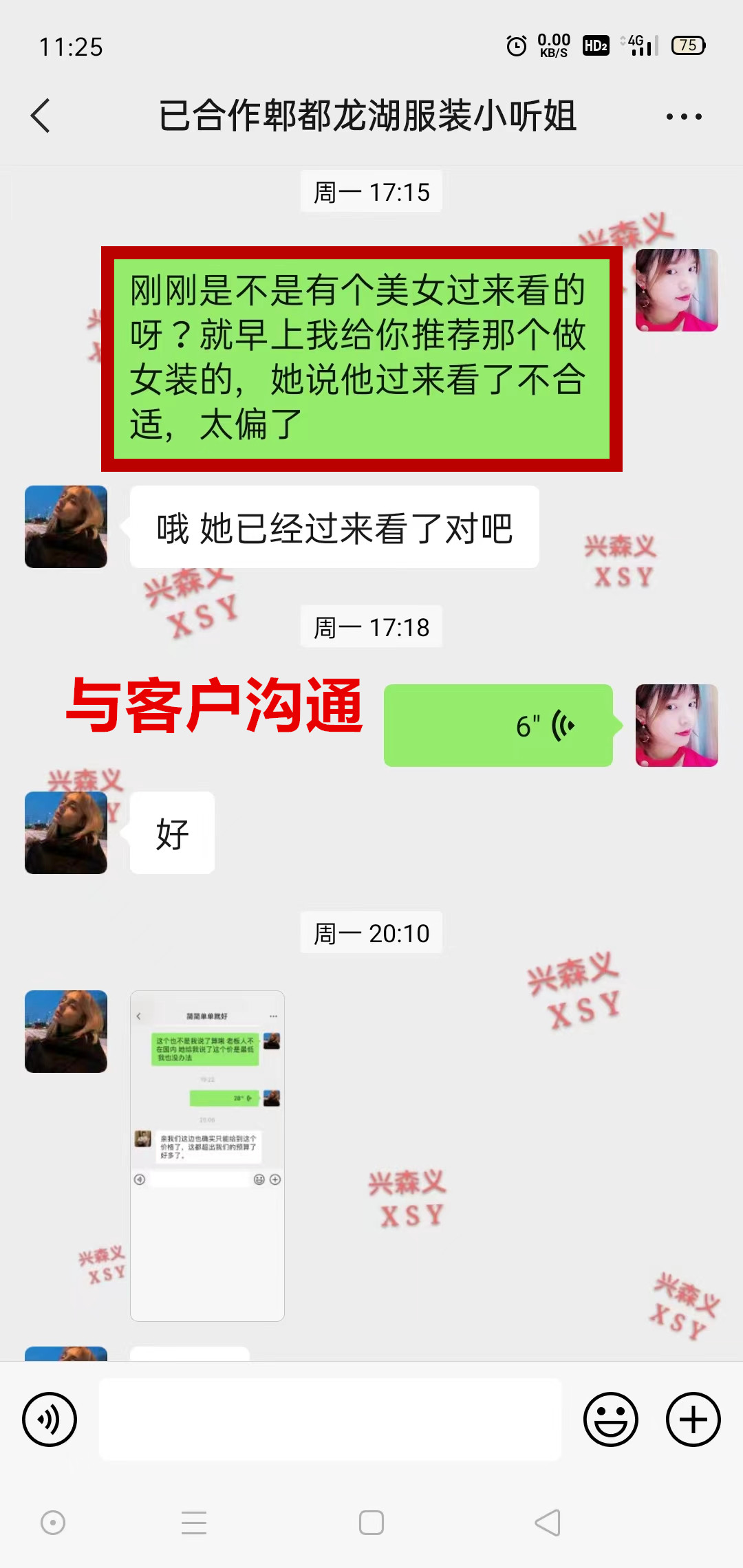Switch to voice input mode

coord(50,1419)
